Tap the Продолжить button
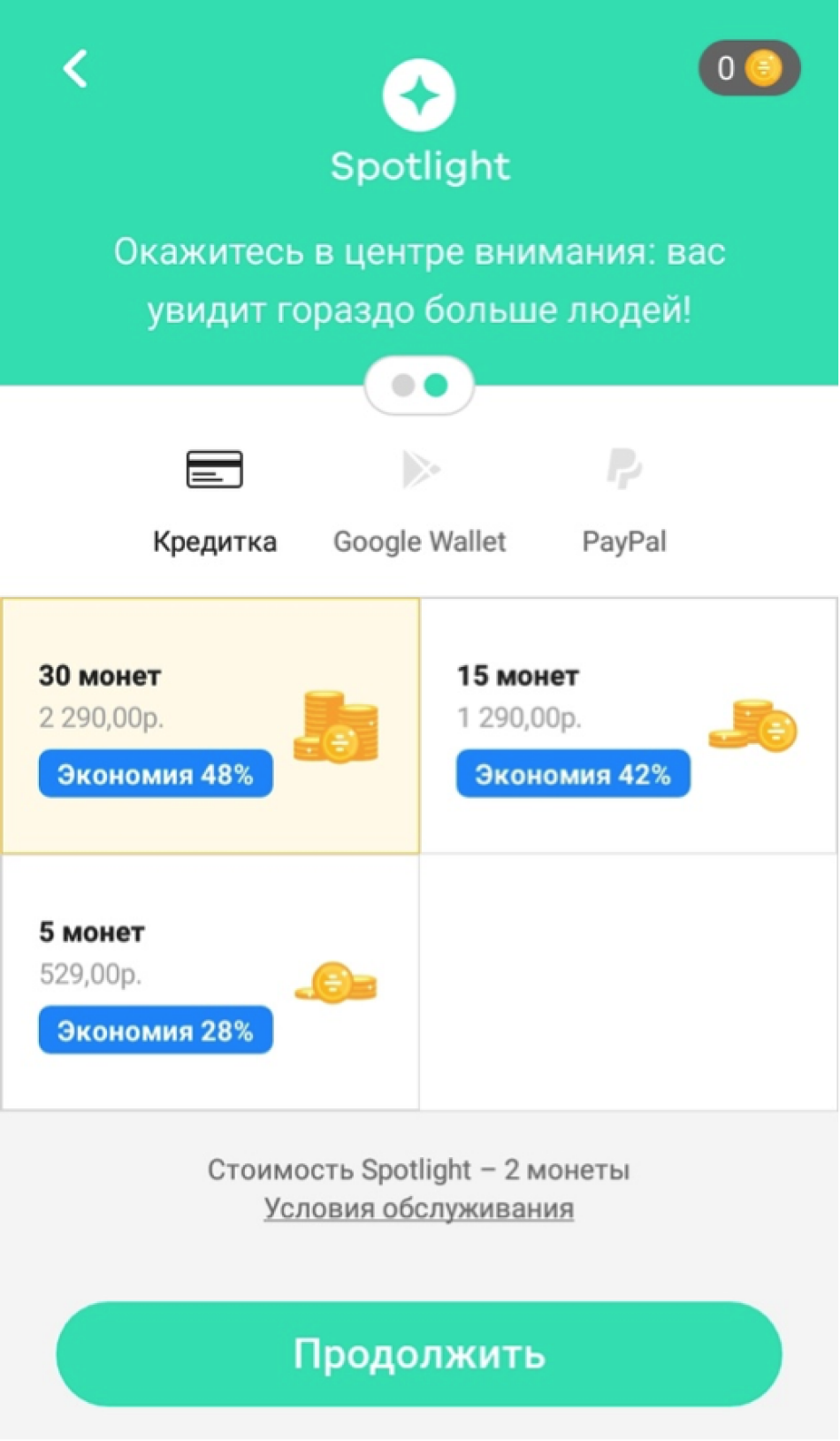 point(419,1353)
